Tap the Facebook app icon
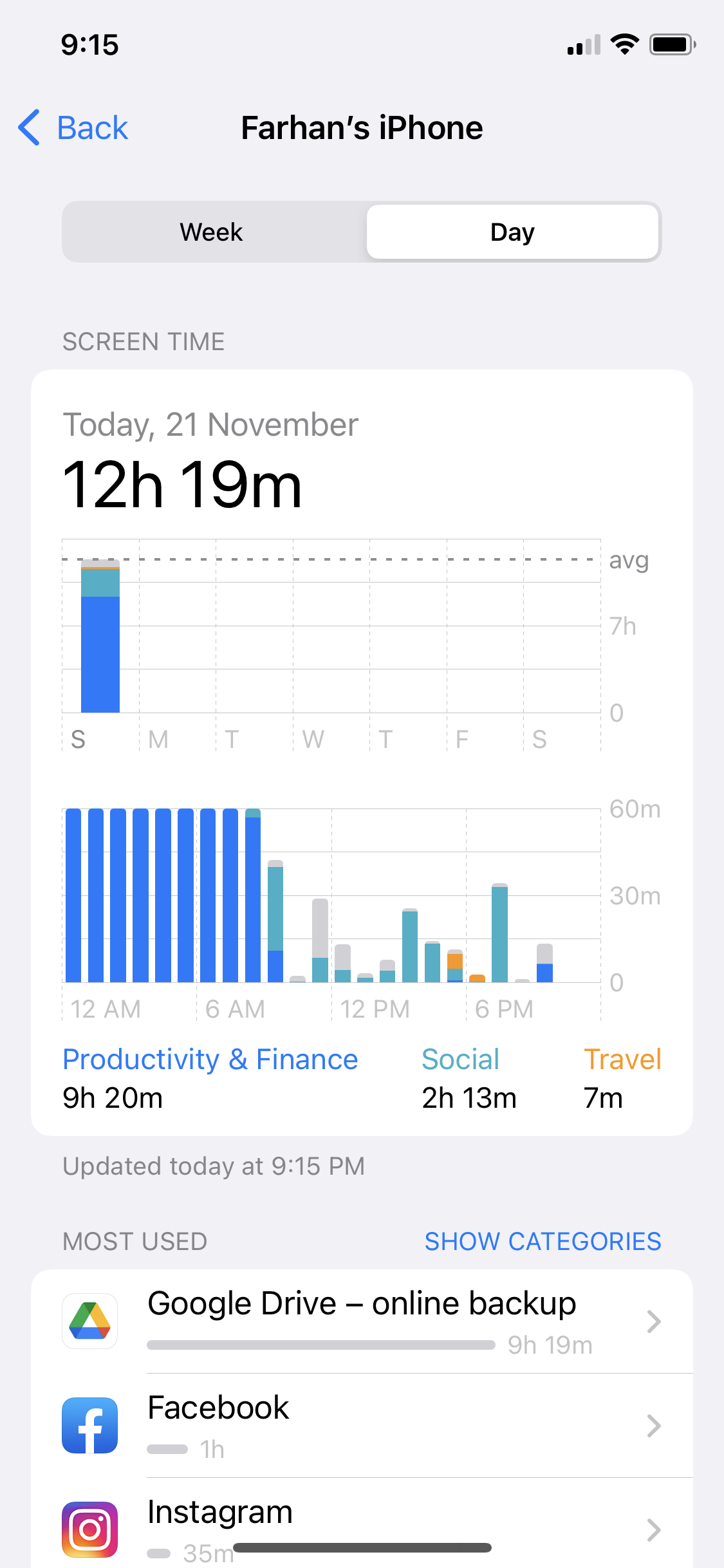 click(89, 1424)
